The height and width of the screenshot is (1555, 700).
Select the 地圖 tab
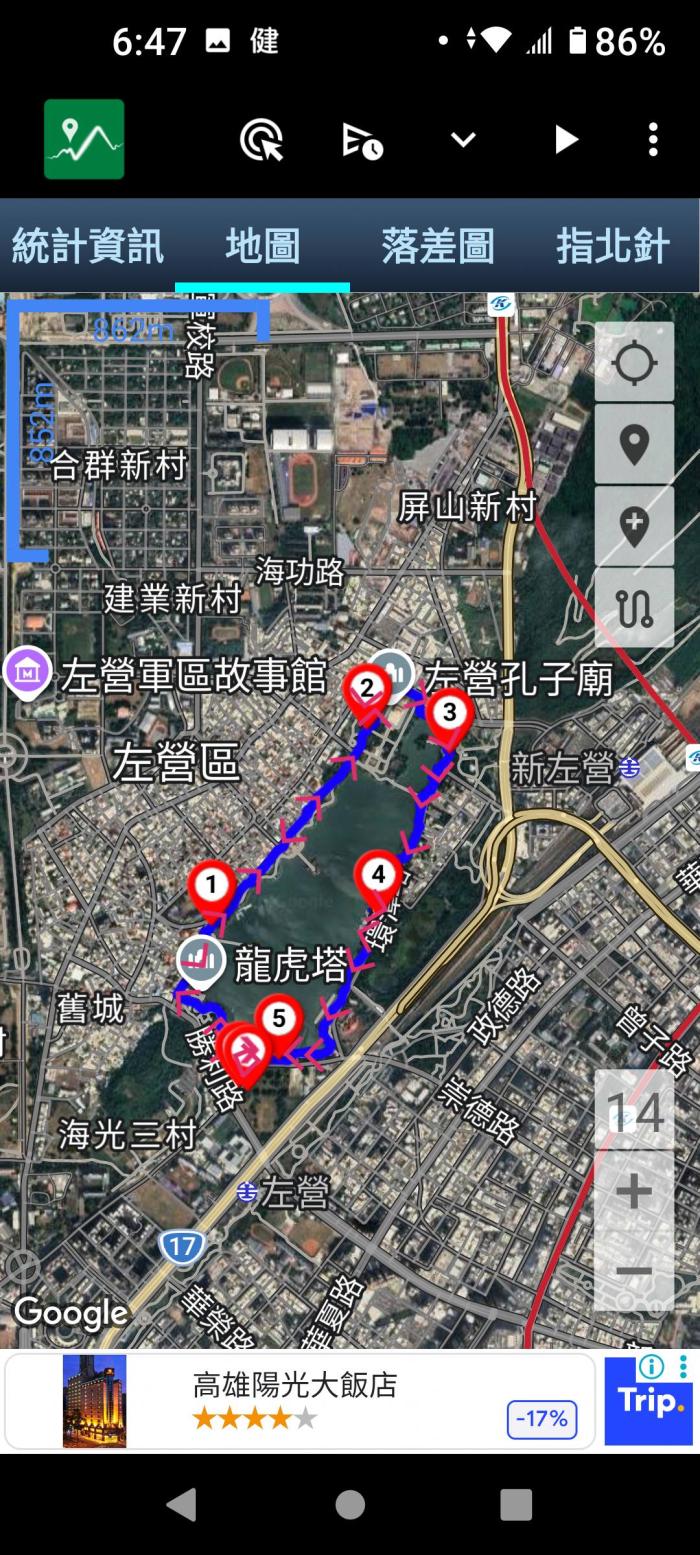(x=262, y=245)
